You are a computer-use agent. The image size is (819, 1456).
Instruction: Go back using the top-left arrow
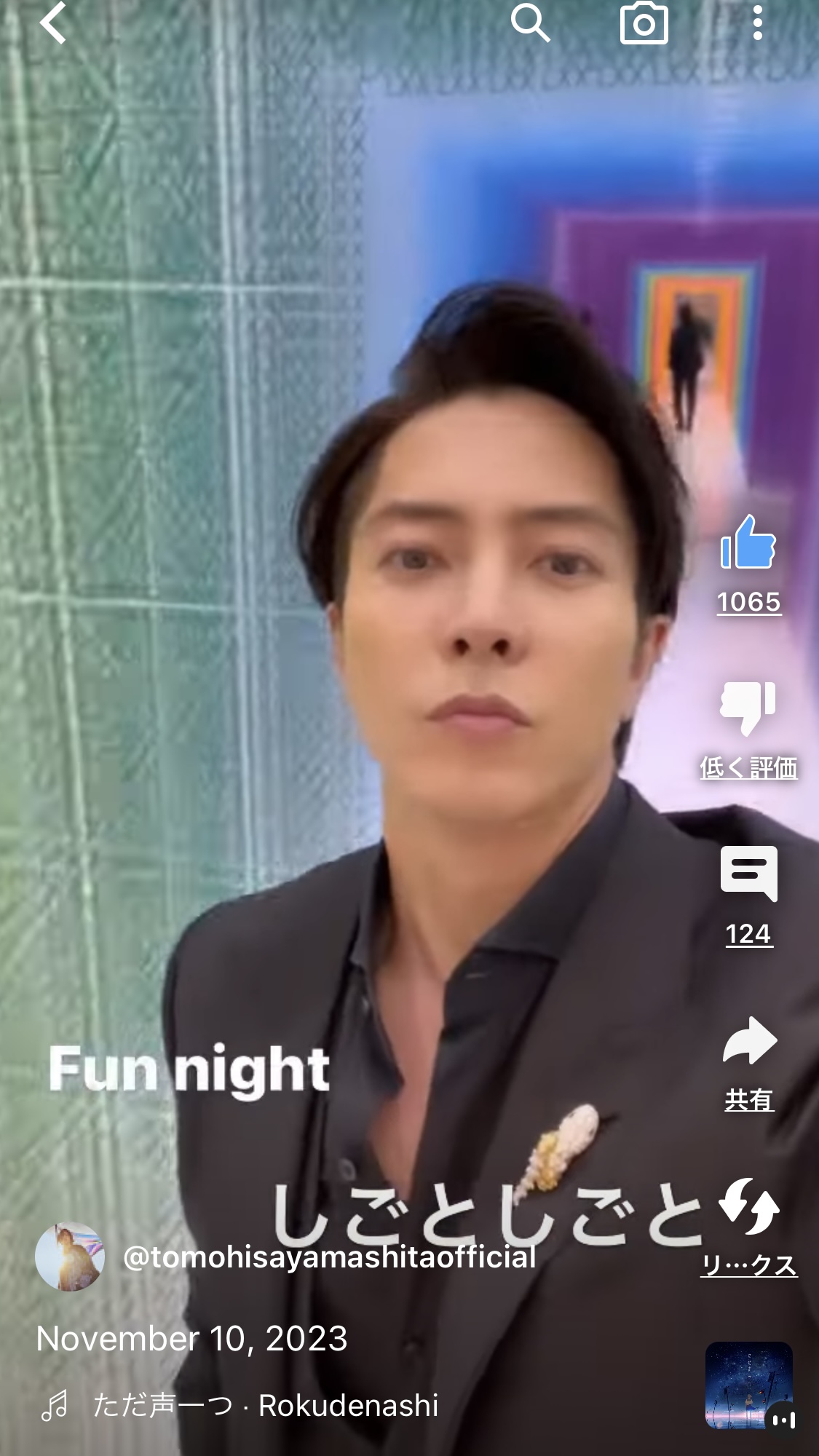coord(53,23)
